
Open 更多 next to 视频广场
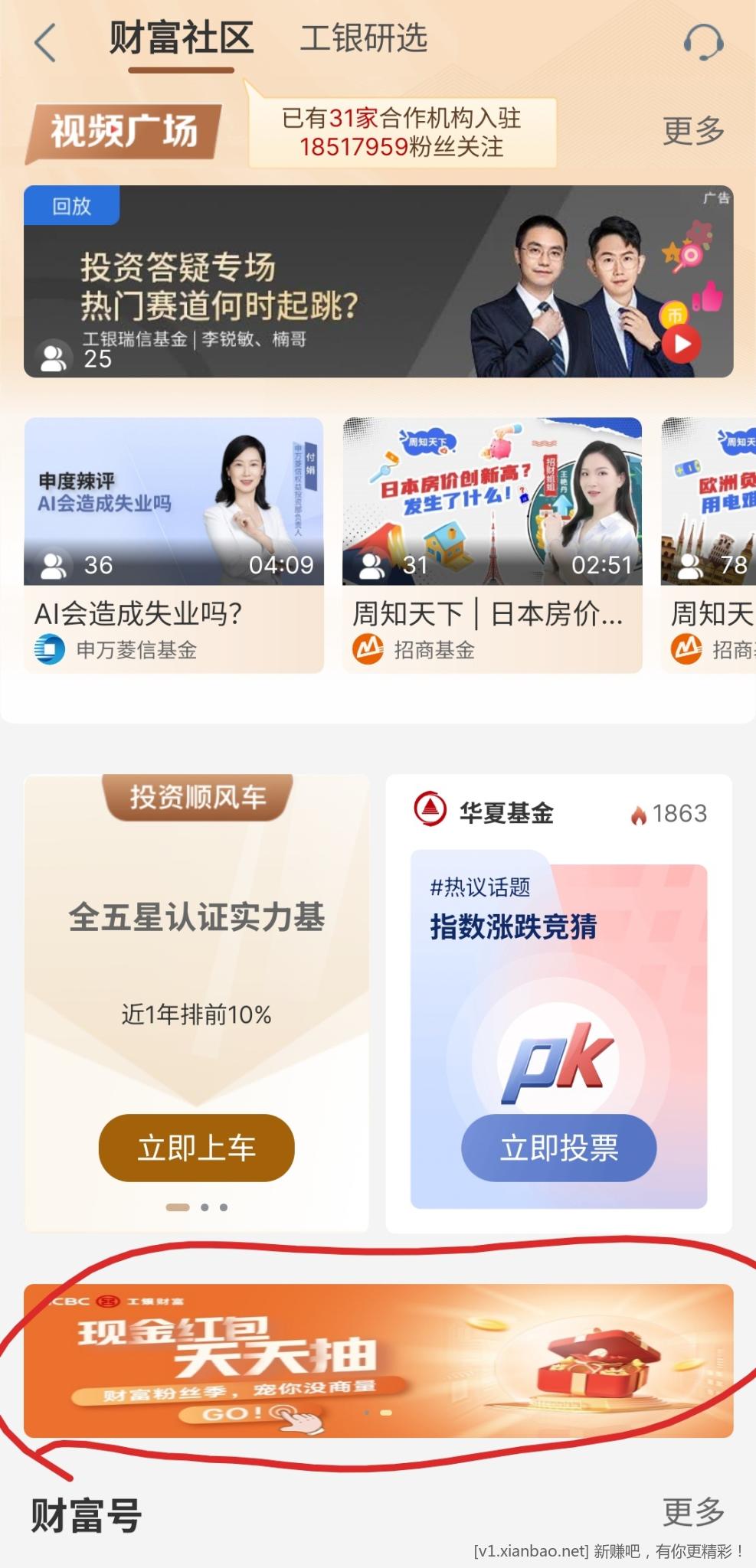tap(693, 131)
